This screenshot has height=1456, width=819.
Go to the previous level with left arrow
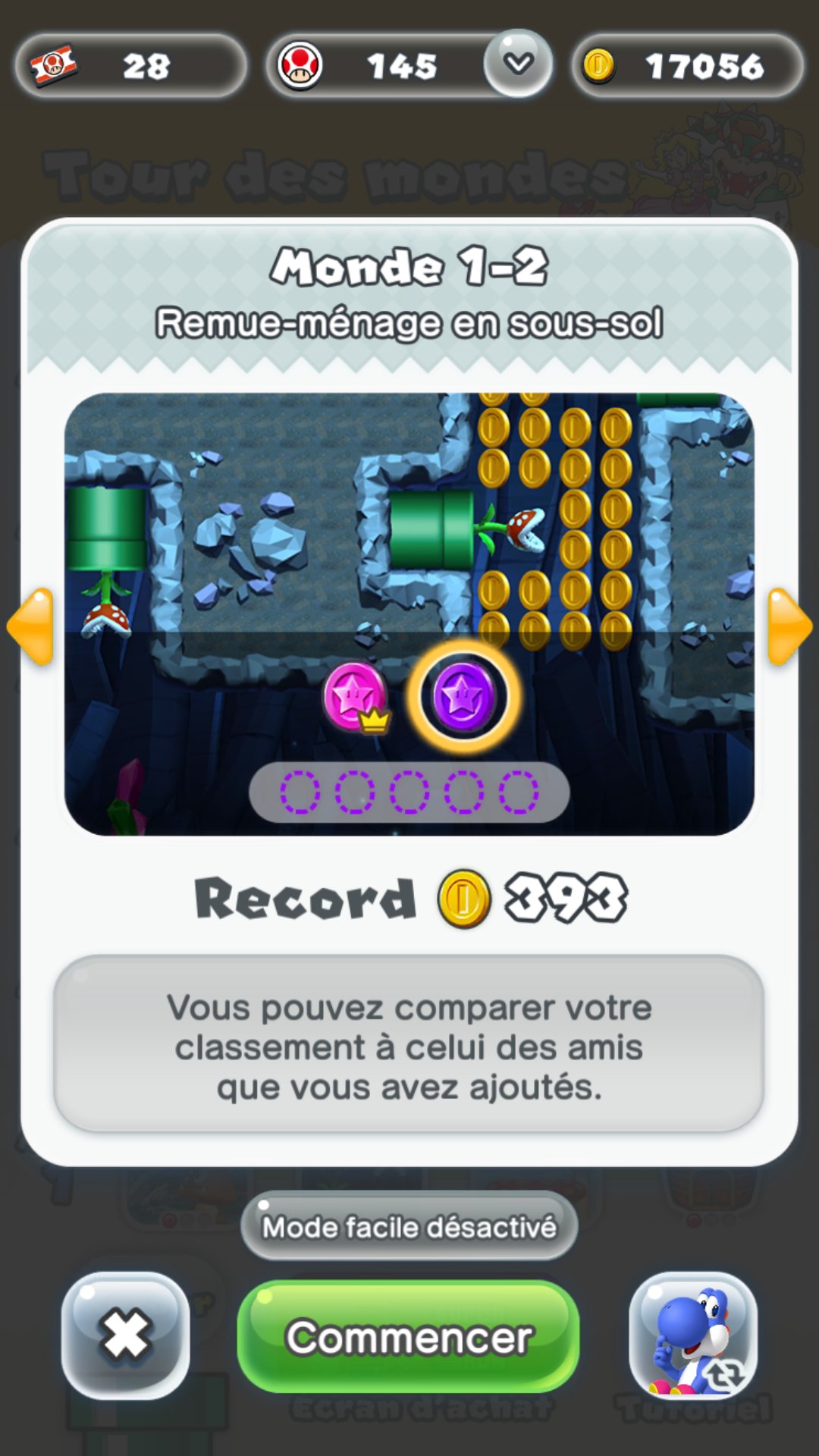click(30, 627)
